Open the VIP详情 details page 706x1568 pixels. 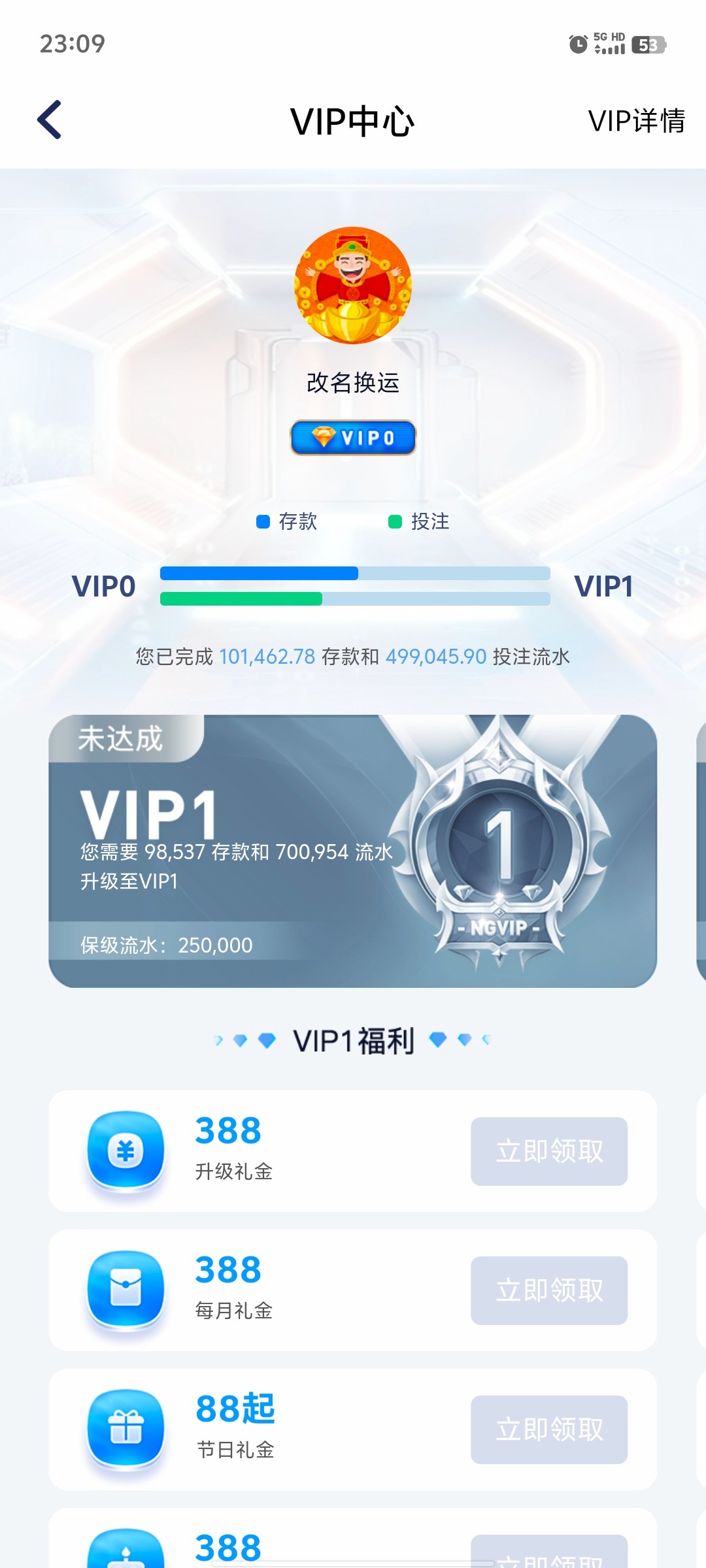(635, 122)
